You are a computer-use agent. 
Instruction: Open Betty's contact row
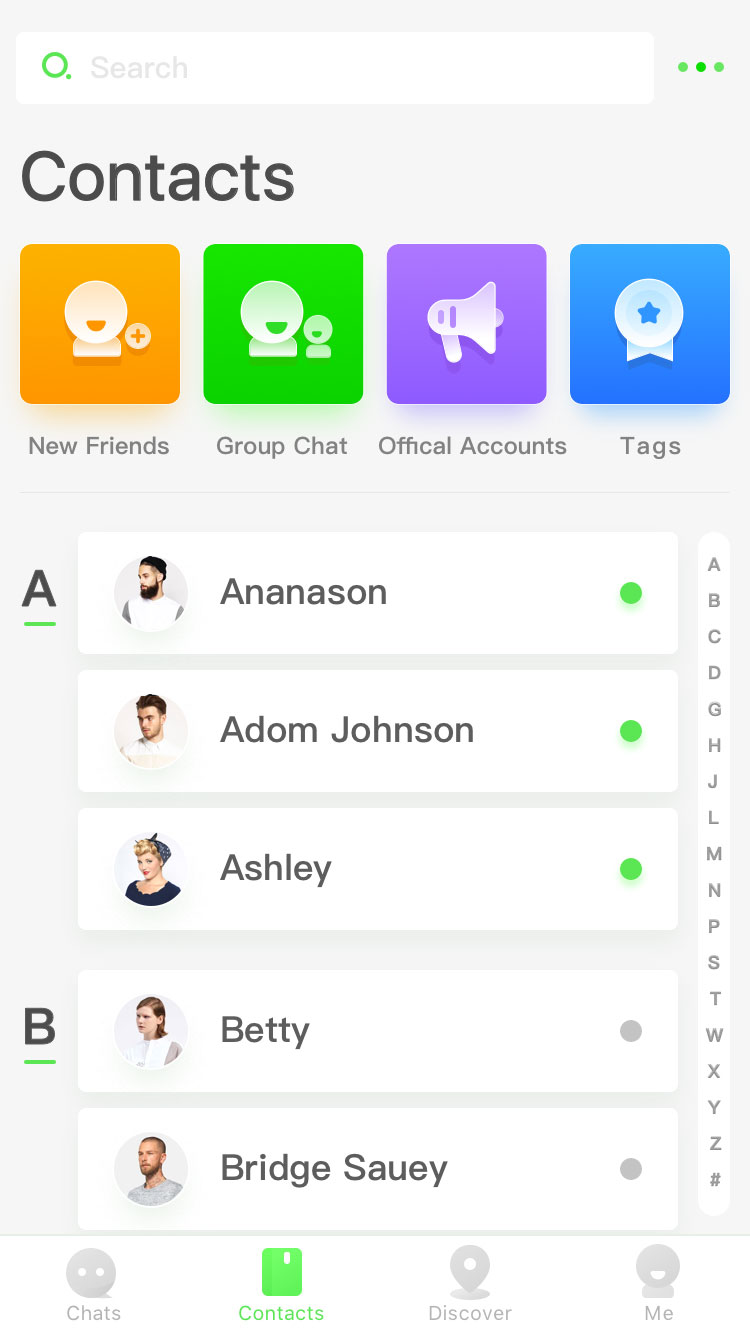pyautogui.click(x=378, y=1031)
